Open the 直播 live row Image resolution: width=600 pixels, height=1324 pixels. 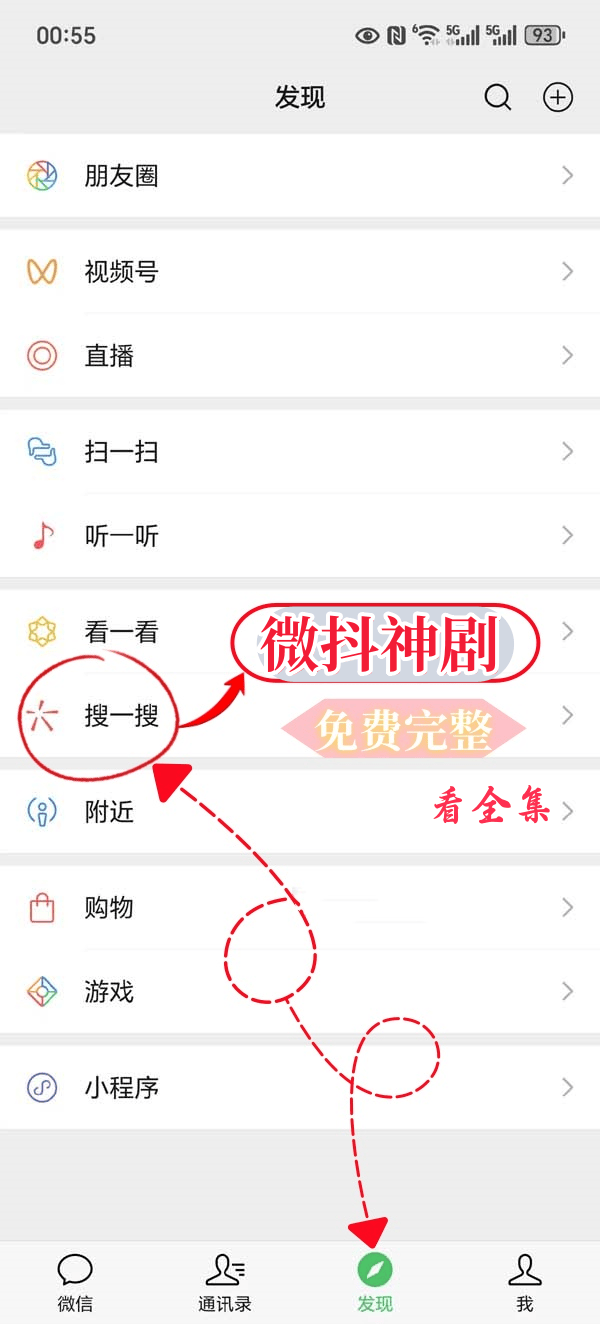pos(110,356)
